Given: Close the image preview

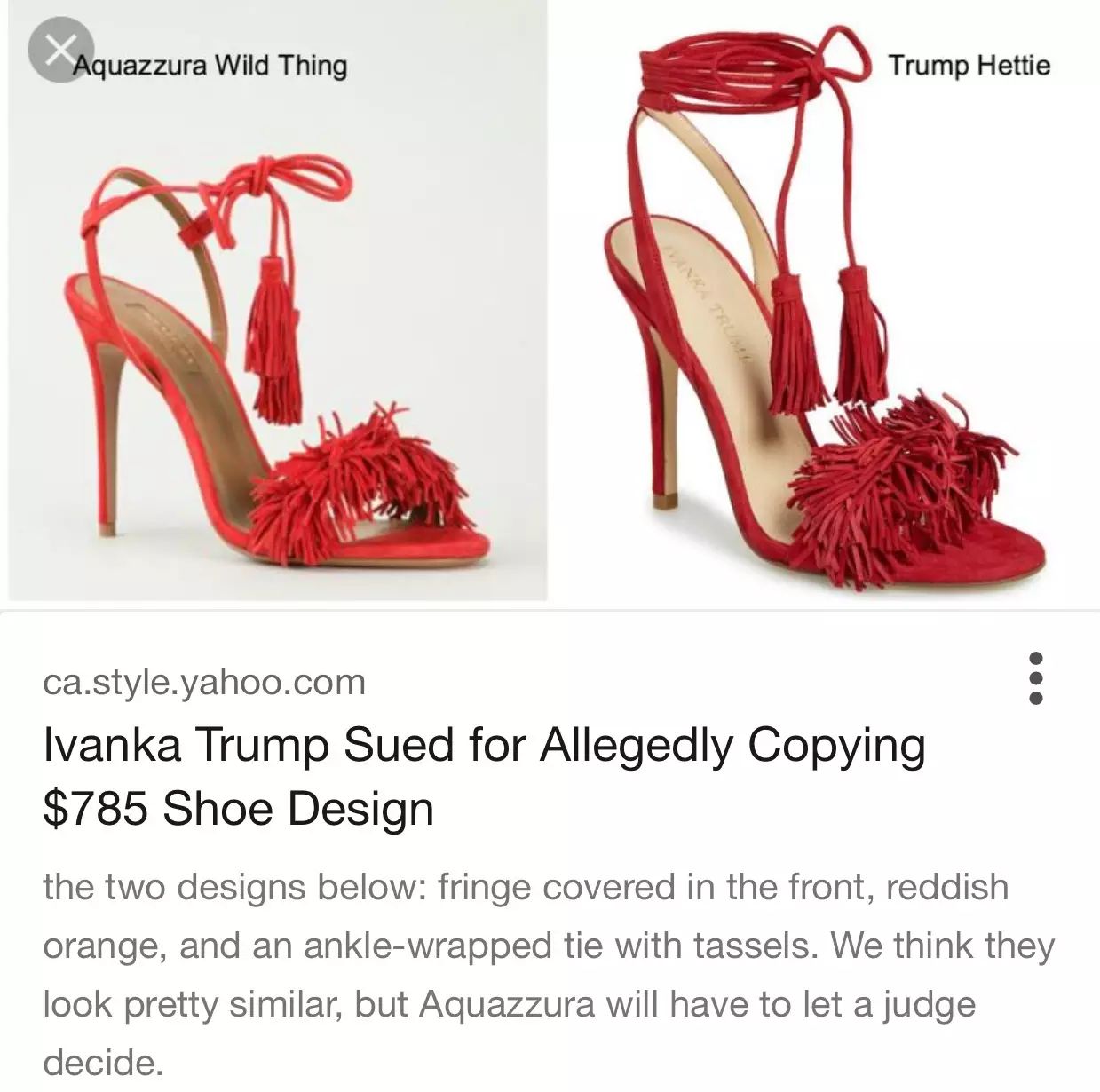Looking at the screenshot, I should point(59,49).
